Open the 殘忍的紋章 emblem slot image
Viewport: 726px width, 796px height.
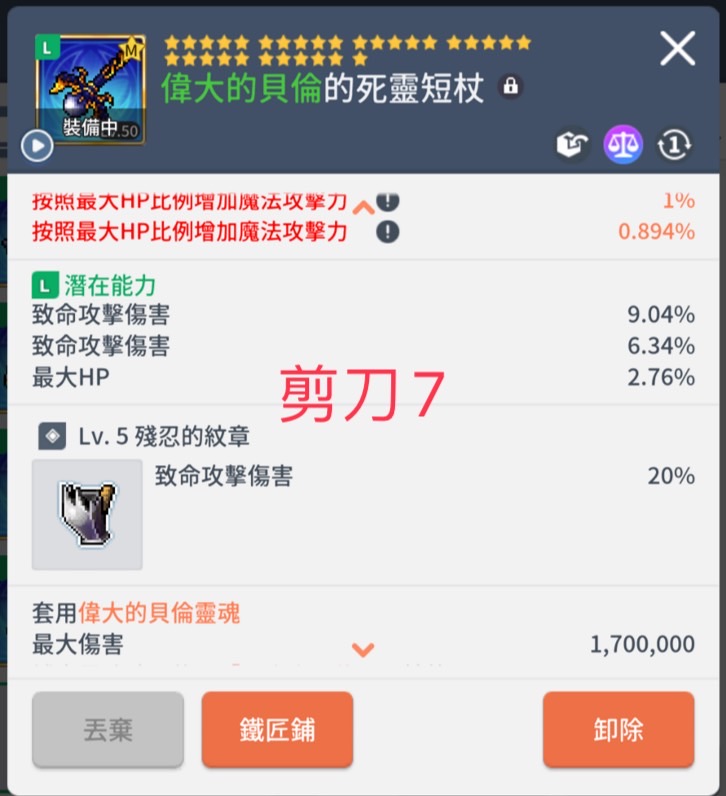pyautogui.click(x=87, y=515)
